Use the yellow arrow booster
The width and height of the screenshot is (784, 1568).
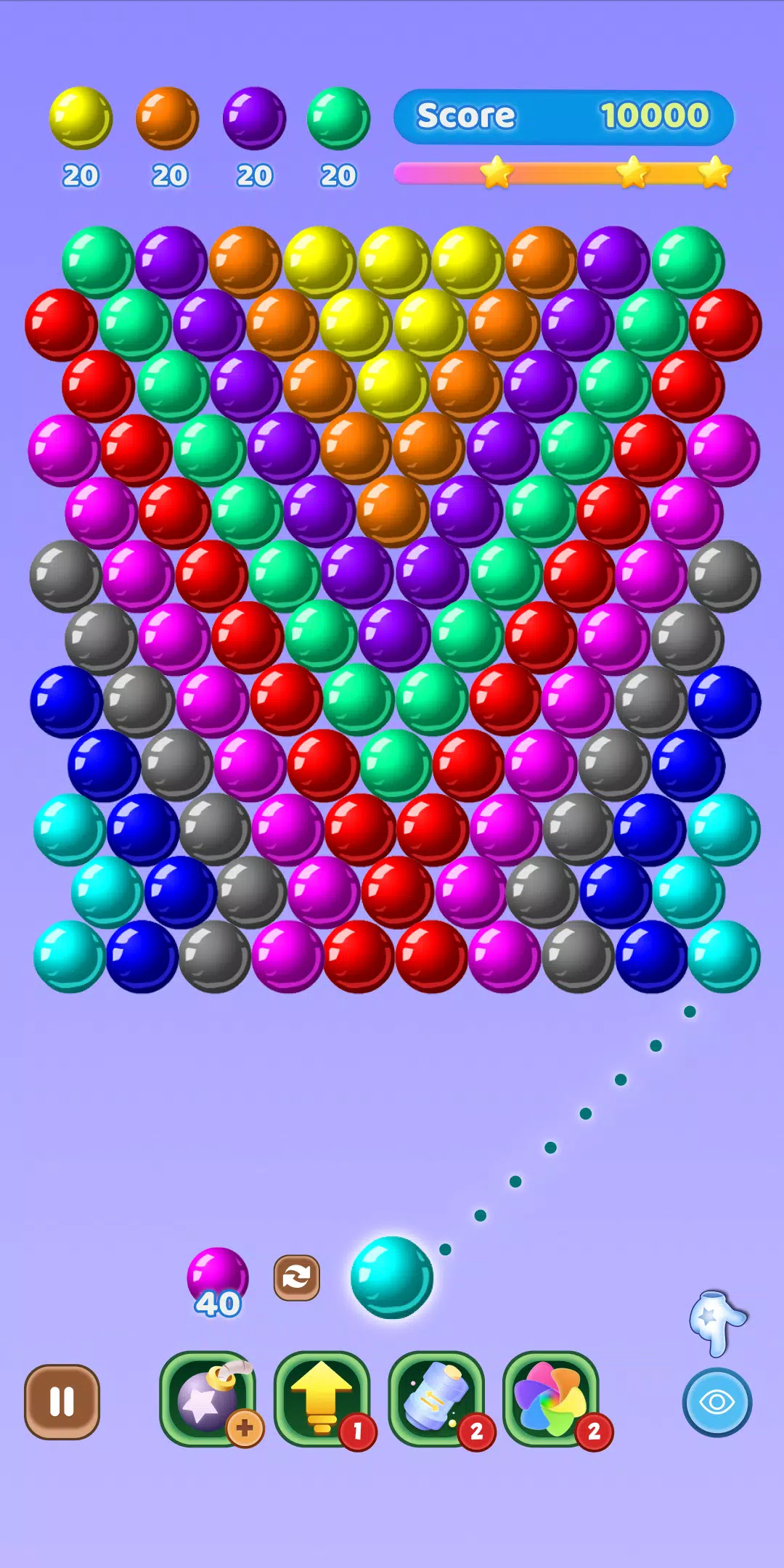322,1399
